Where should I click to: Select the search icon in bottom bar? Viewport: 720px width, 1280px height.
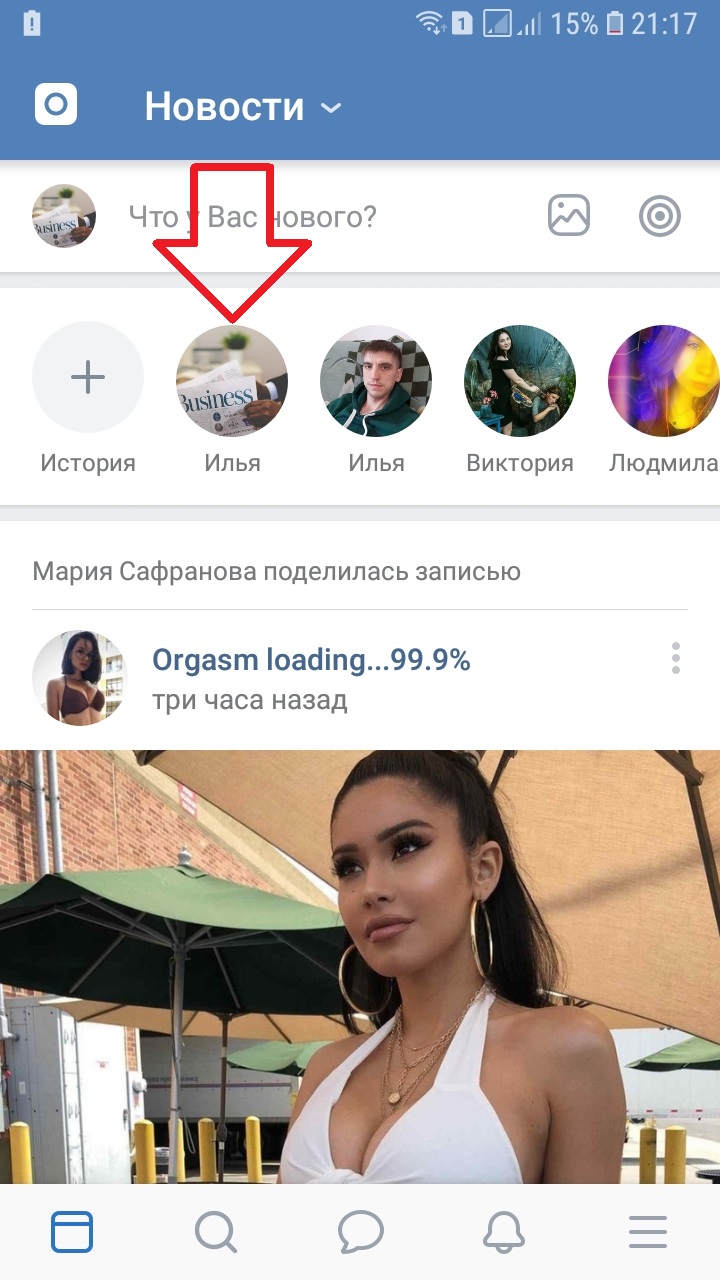click(x=215, y=1231)
